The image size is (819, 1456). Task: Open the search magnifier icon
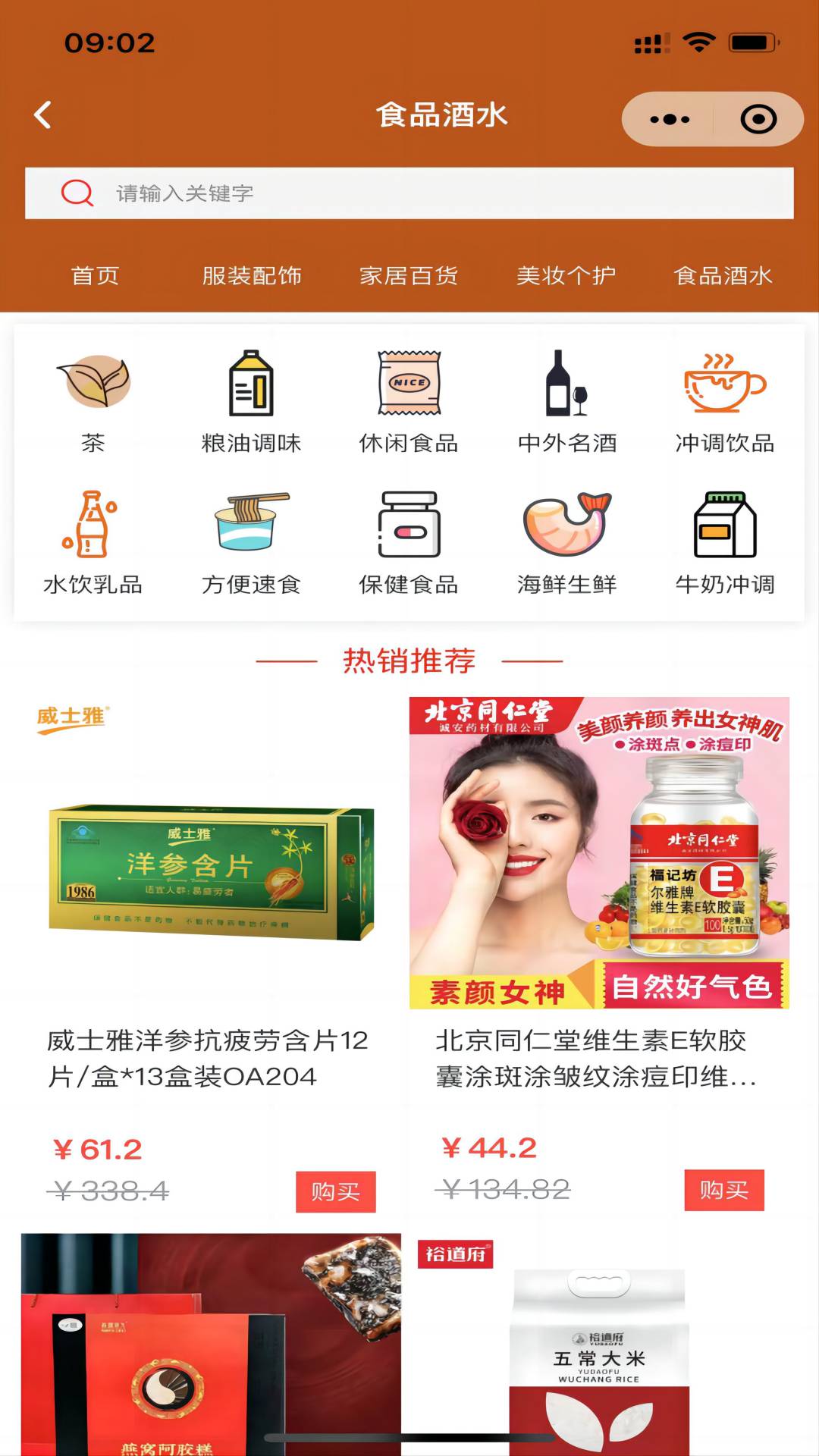coord(75,192)
